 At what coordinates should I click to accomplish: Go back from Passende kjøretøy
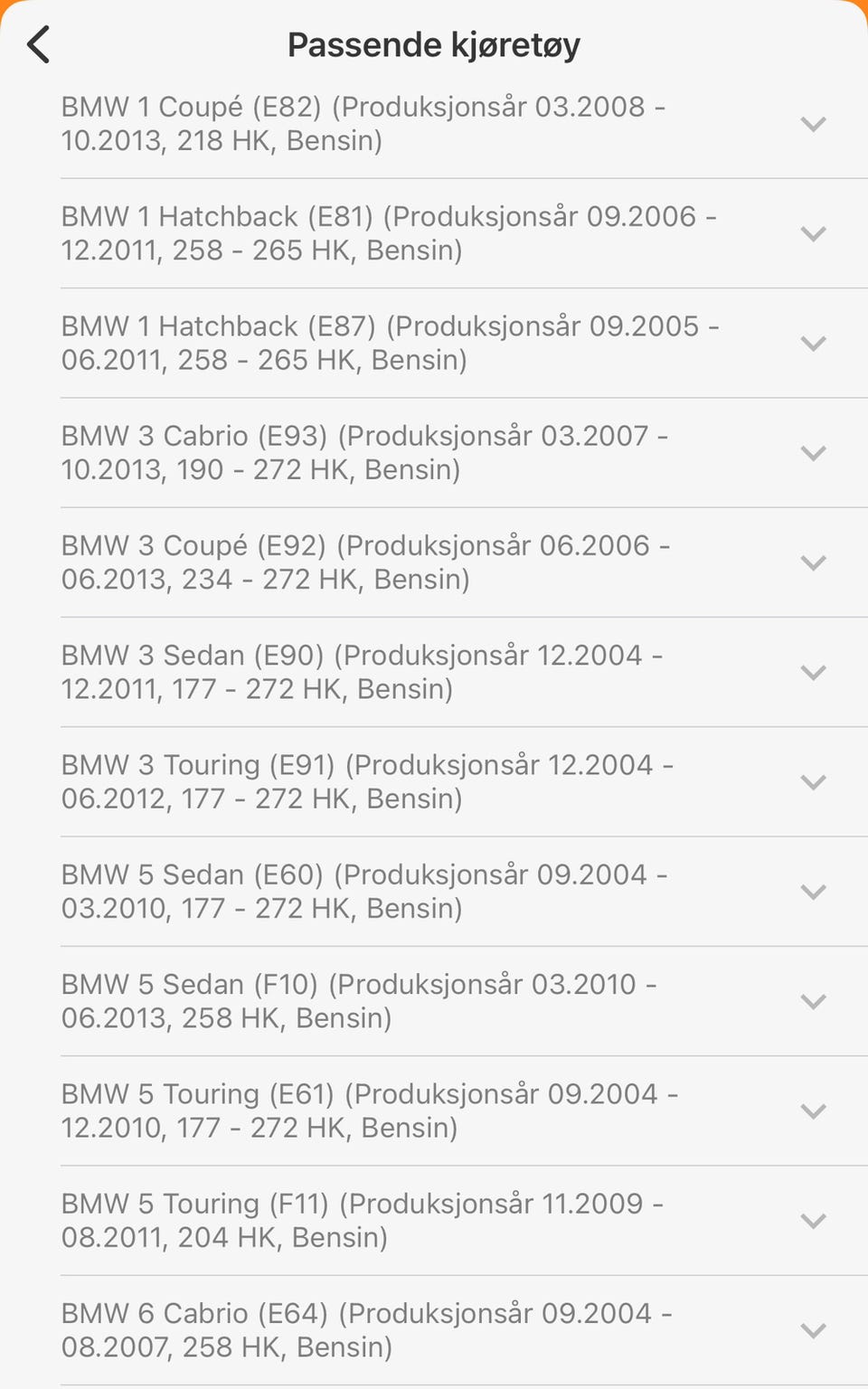coord(38,44)
